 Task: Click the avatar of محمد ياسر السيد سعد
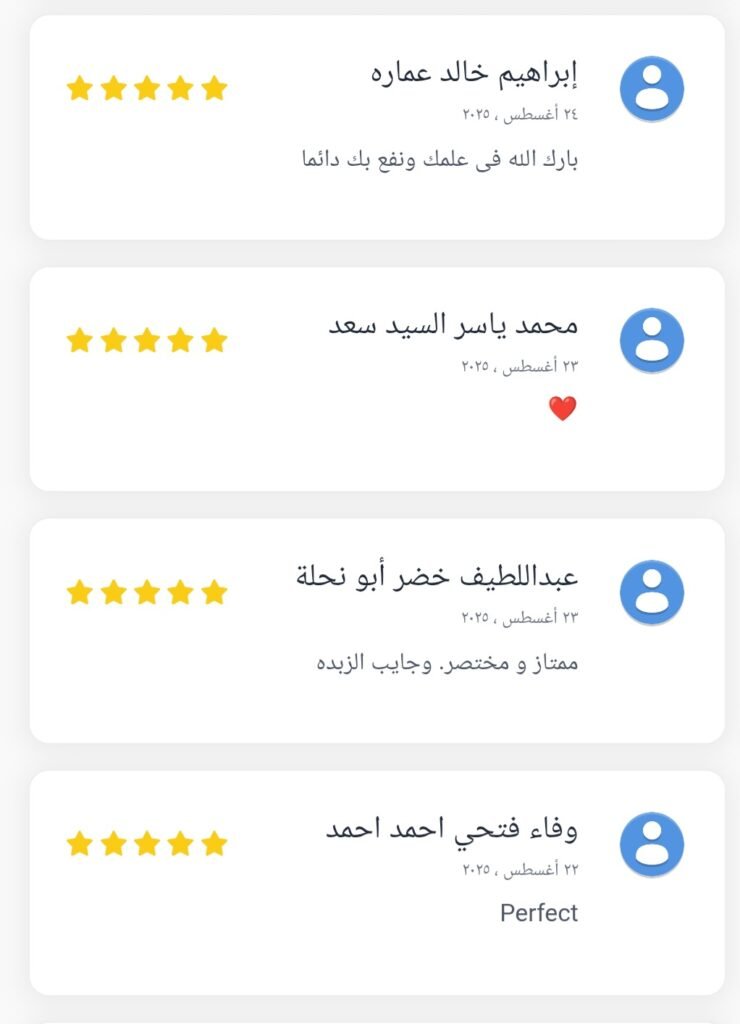click(655, 340)
